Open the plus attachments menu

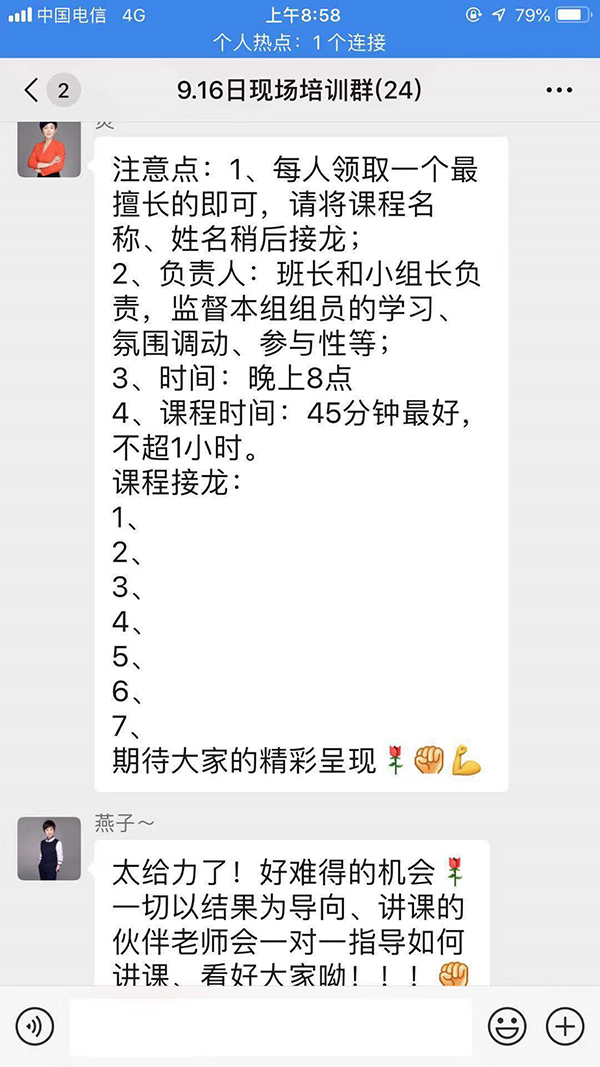pyautogui.click(x=565, y=1027)
